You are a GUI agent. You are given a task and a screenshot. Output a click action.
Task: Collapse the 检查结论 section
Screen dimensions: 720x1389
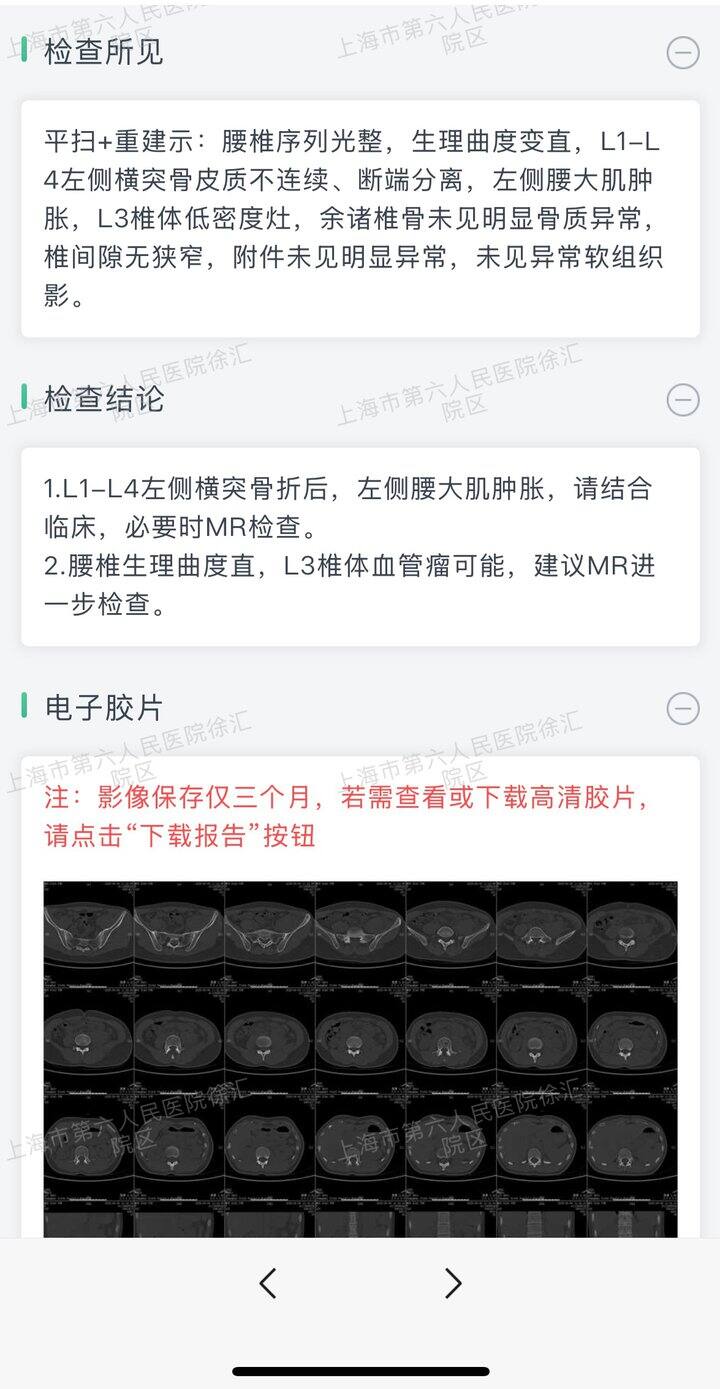[683, 400]
